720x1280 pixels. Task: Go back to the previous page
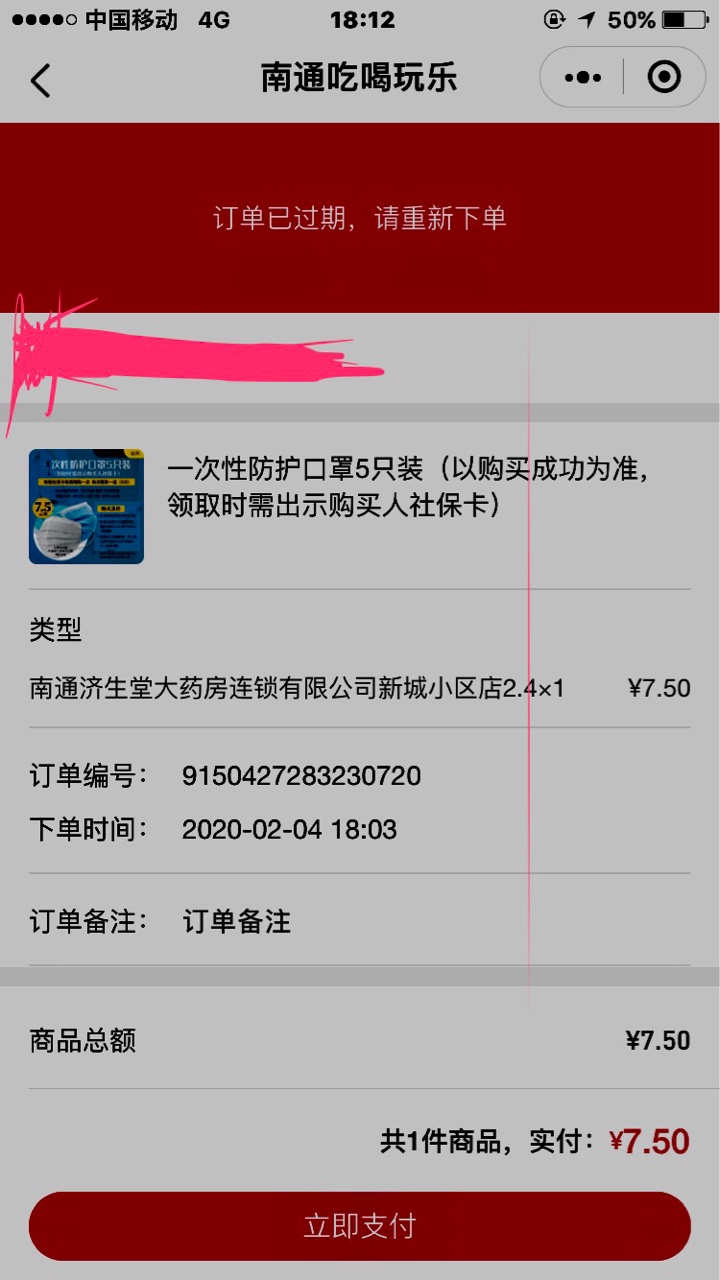click(40, 79)
